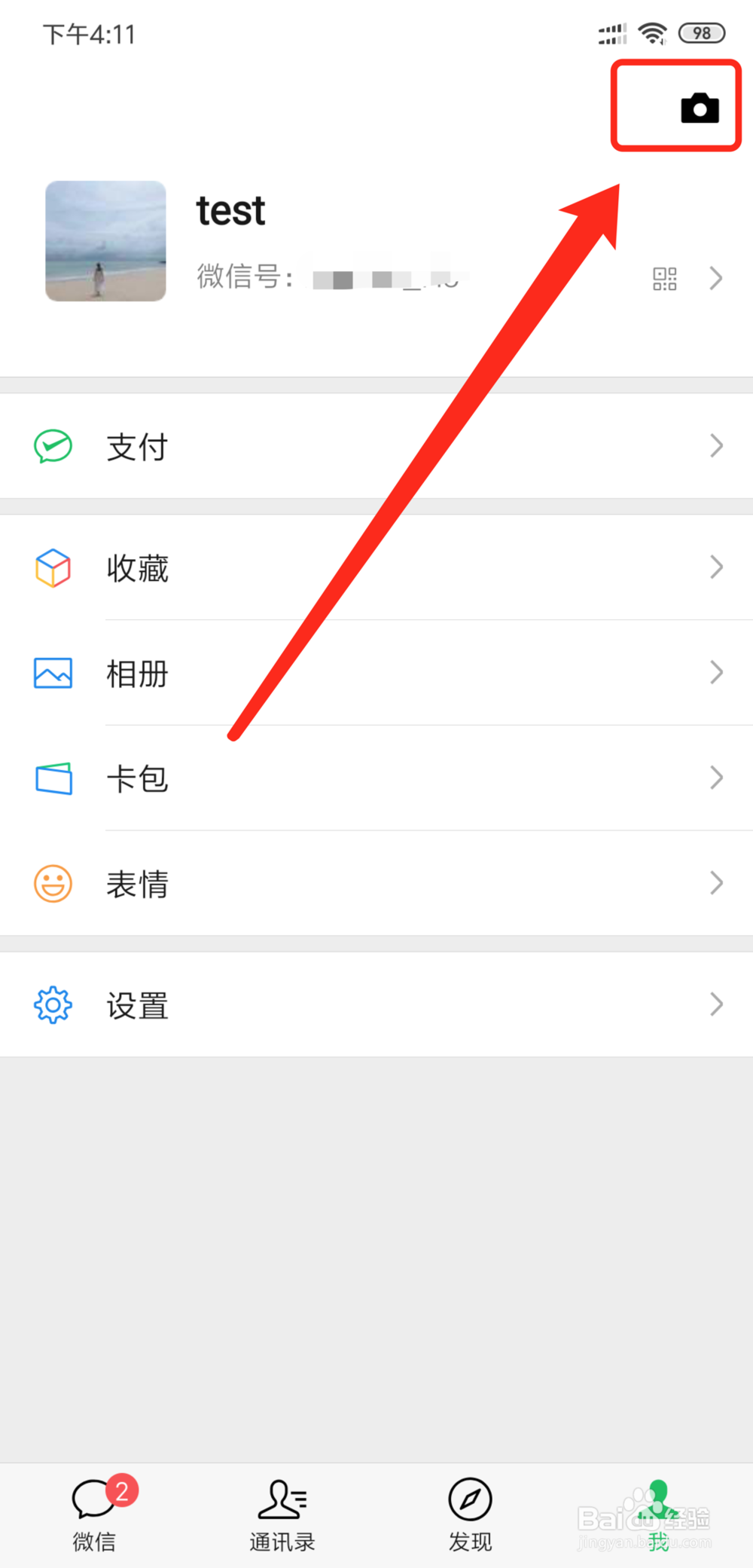
Task: Tap the beach profile avatar
Action: 105,242
